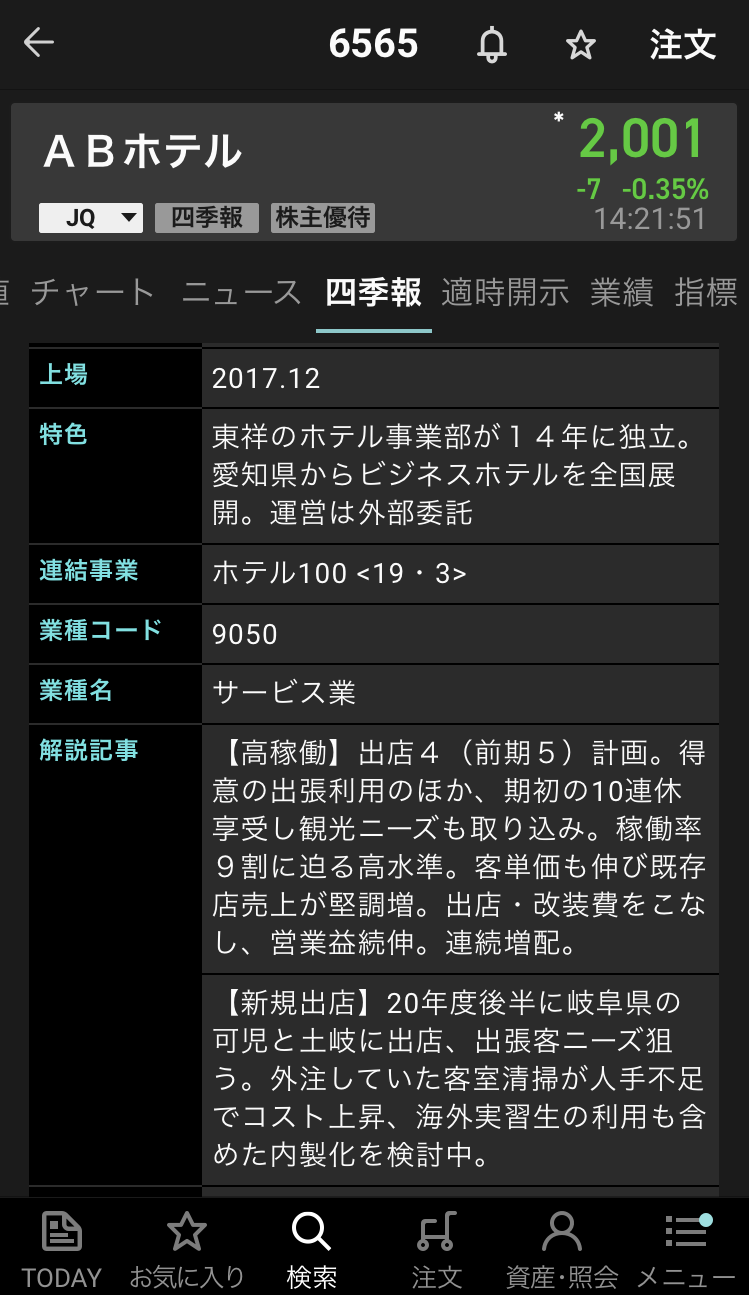
Task: Open the price alert bell
Action: [491, 45]
